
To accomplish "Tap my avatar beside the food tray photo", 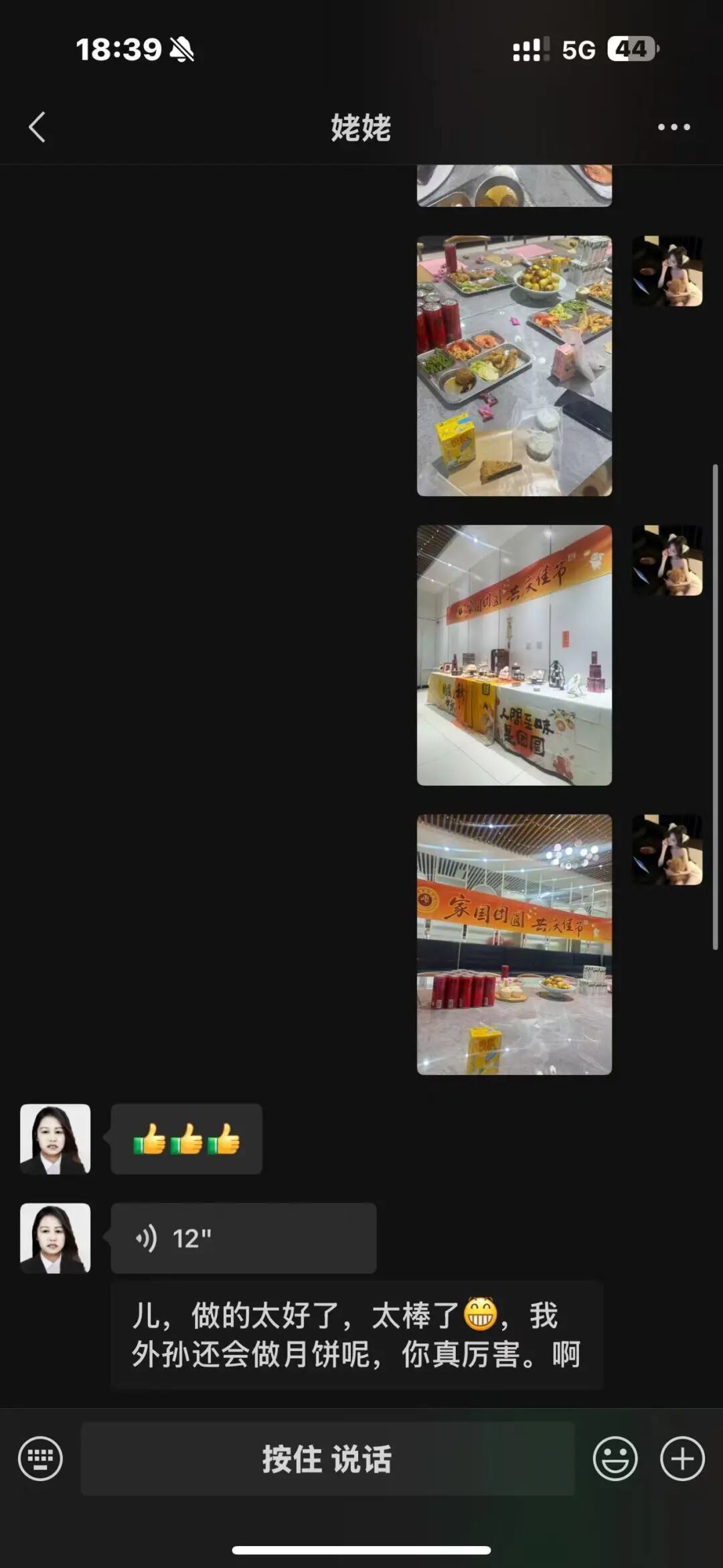I will tap(667, 271).
